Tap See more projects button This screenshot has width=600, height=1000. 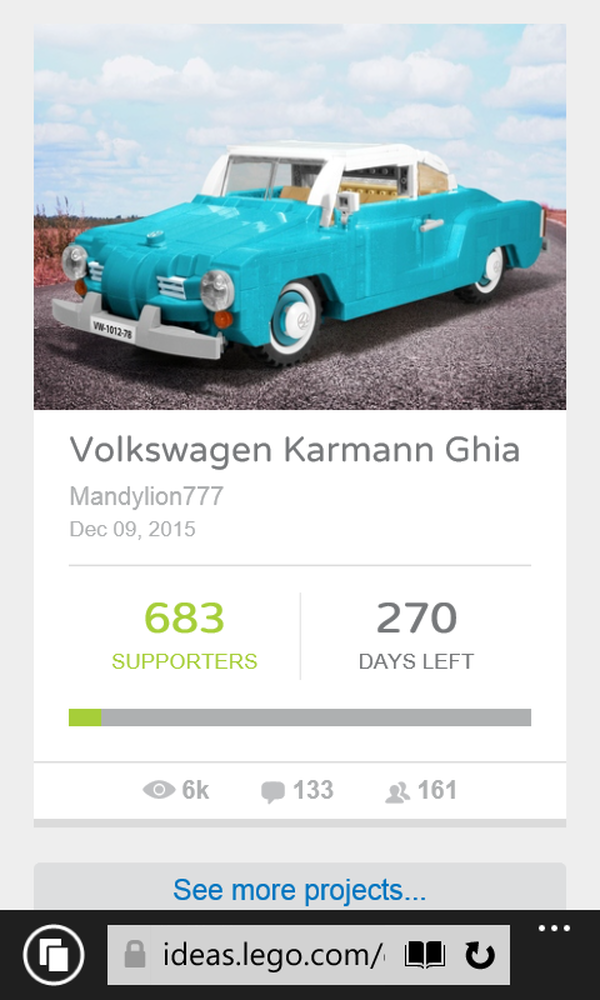tap(300, 889)
